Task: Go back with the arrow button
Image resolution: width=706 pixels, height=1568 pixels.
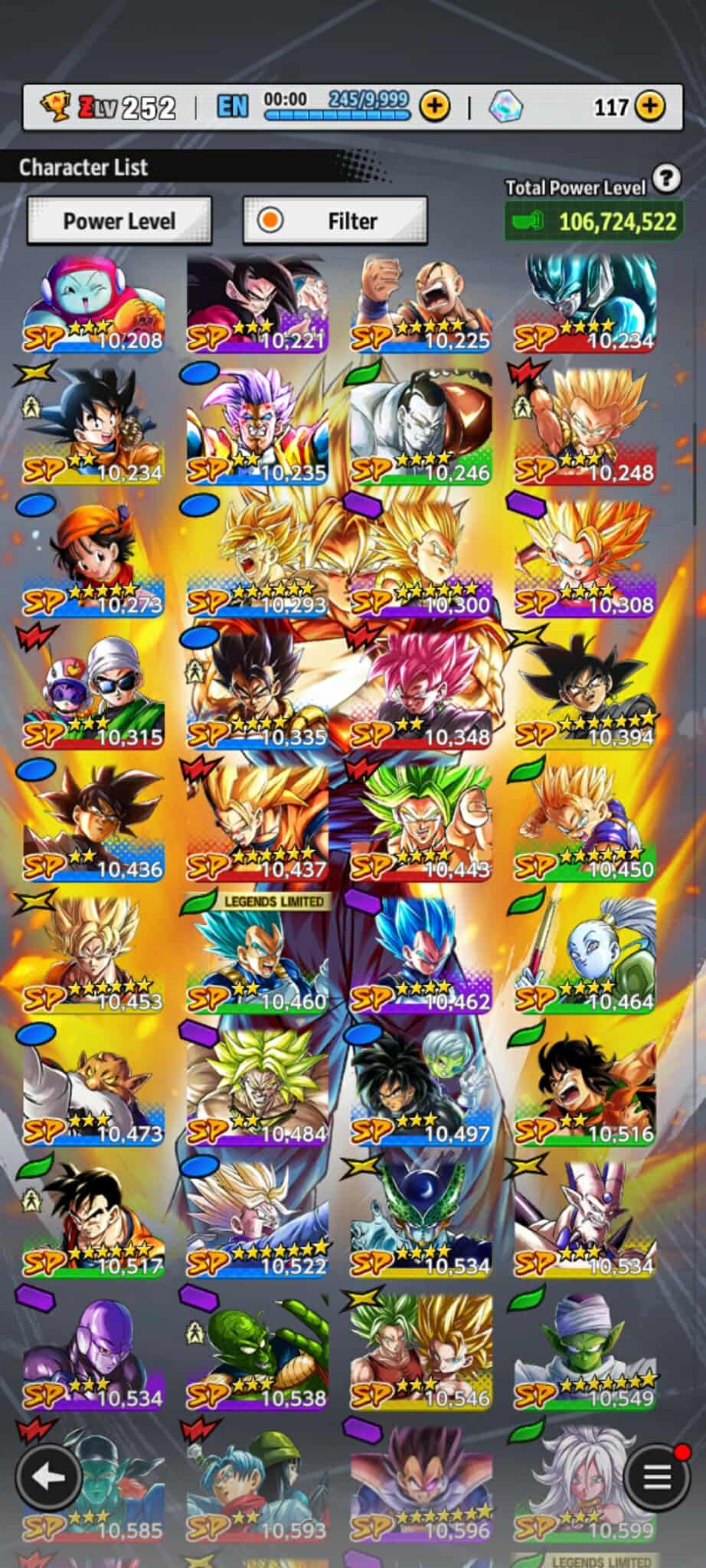Action: coord(48,1478)
